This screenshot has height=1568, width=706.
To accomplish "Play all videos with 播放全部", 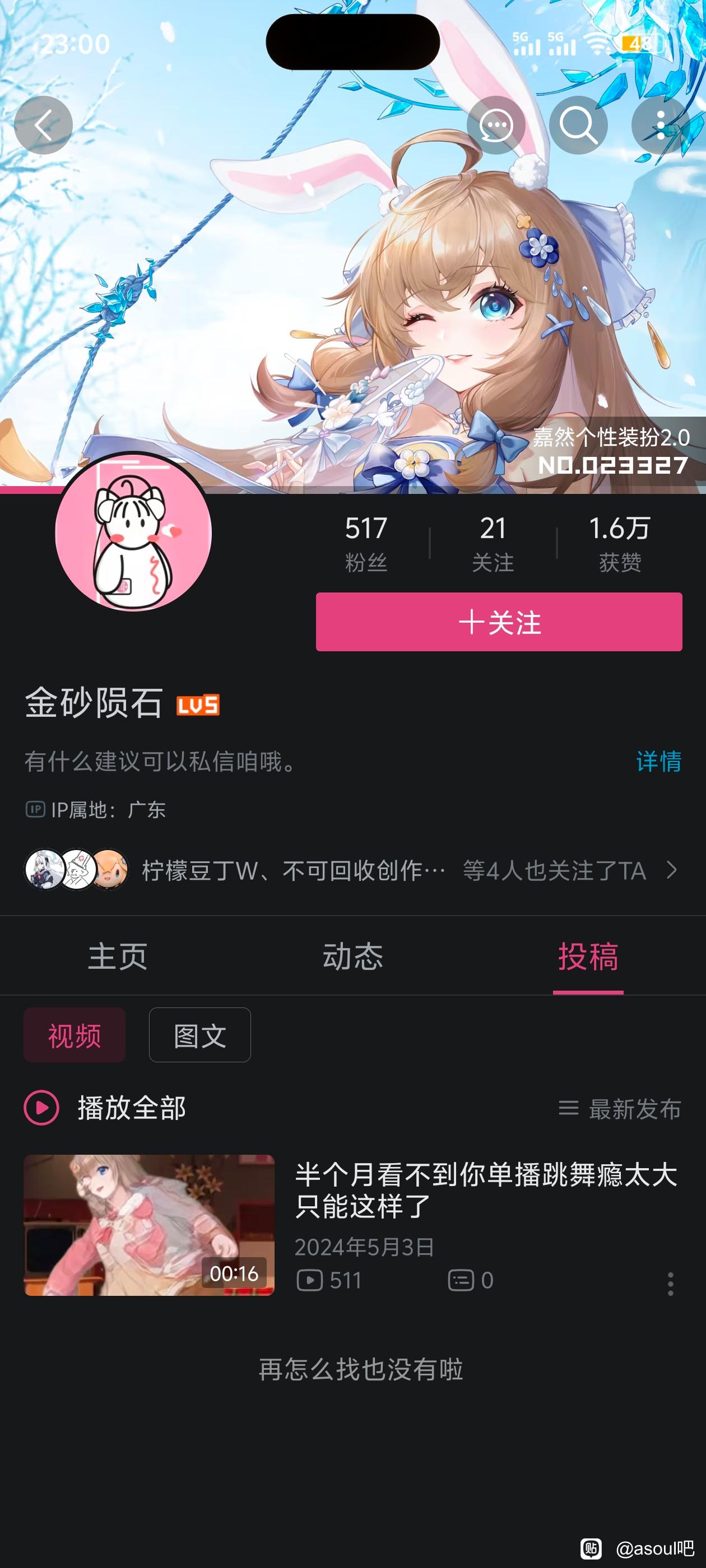I will coord(105,1108).
